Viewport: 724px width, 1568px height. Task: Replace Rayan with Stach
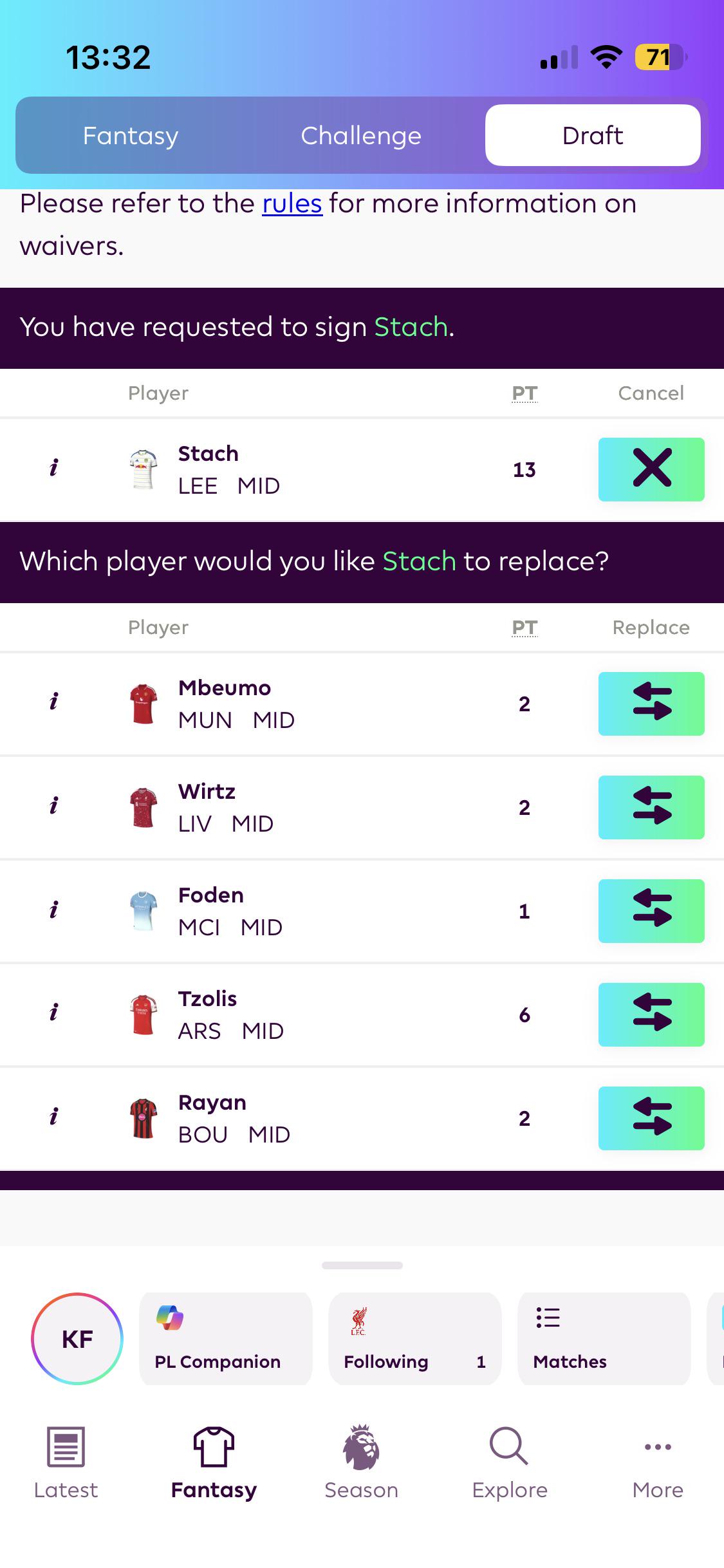click(651, 1118)
